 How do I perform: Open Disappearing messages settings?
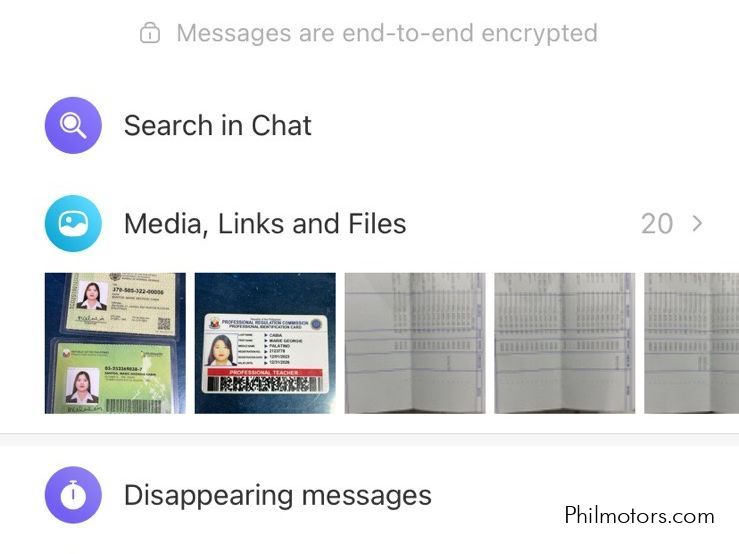coord(277,495)
